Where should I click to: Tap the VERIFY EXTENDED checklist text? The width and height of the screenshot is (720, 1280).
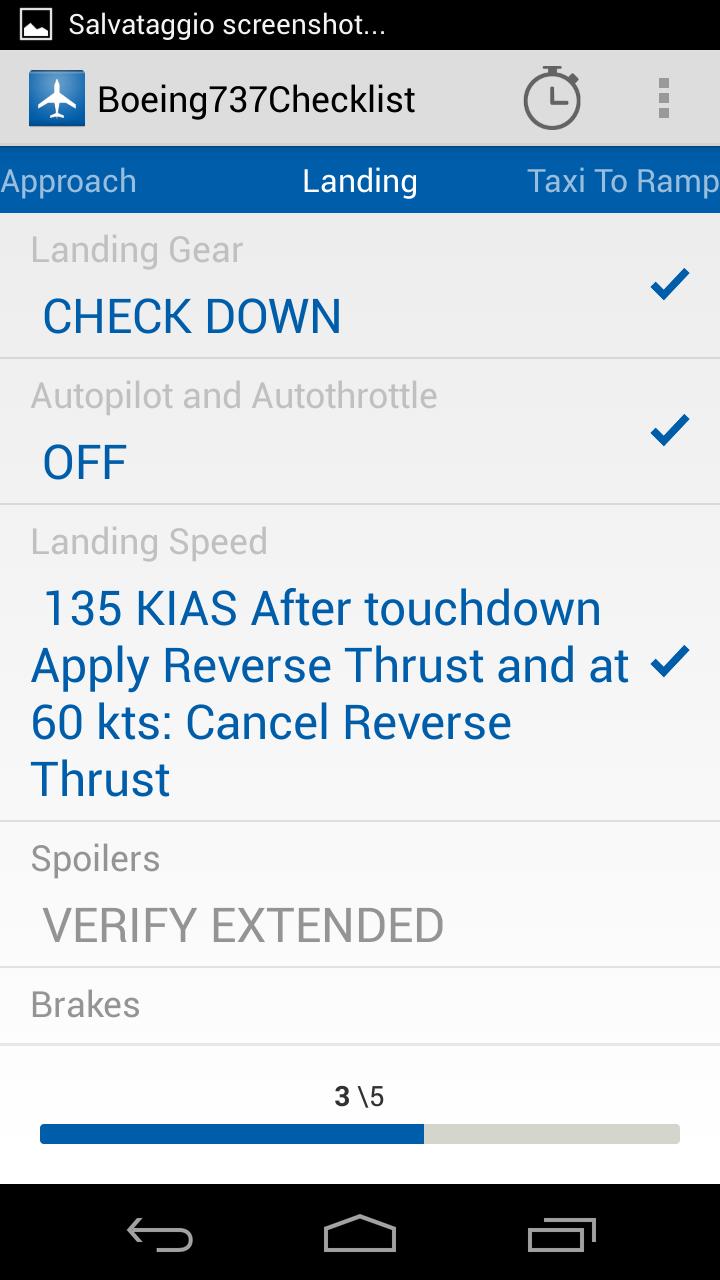[242, 925]
